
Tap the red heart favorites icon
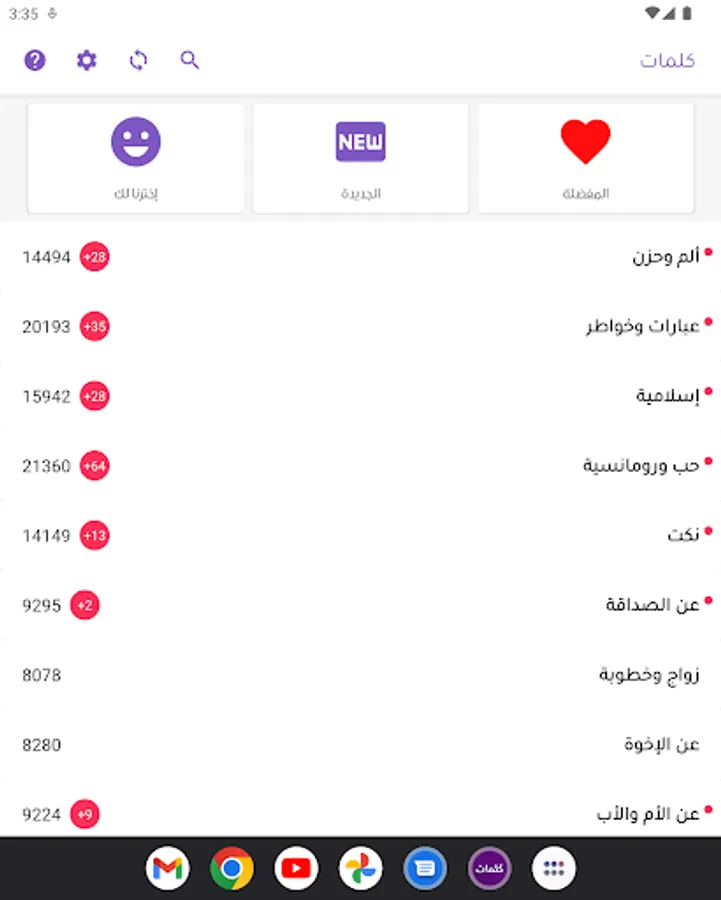(x=585, y=140)
